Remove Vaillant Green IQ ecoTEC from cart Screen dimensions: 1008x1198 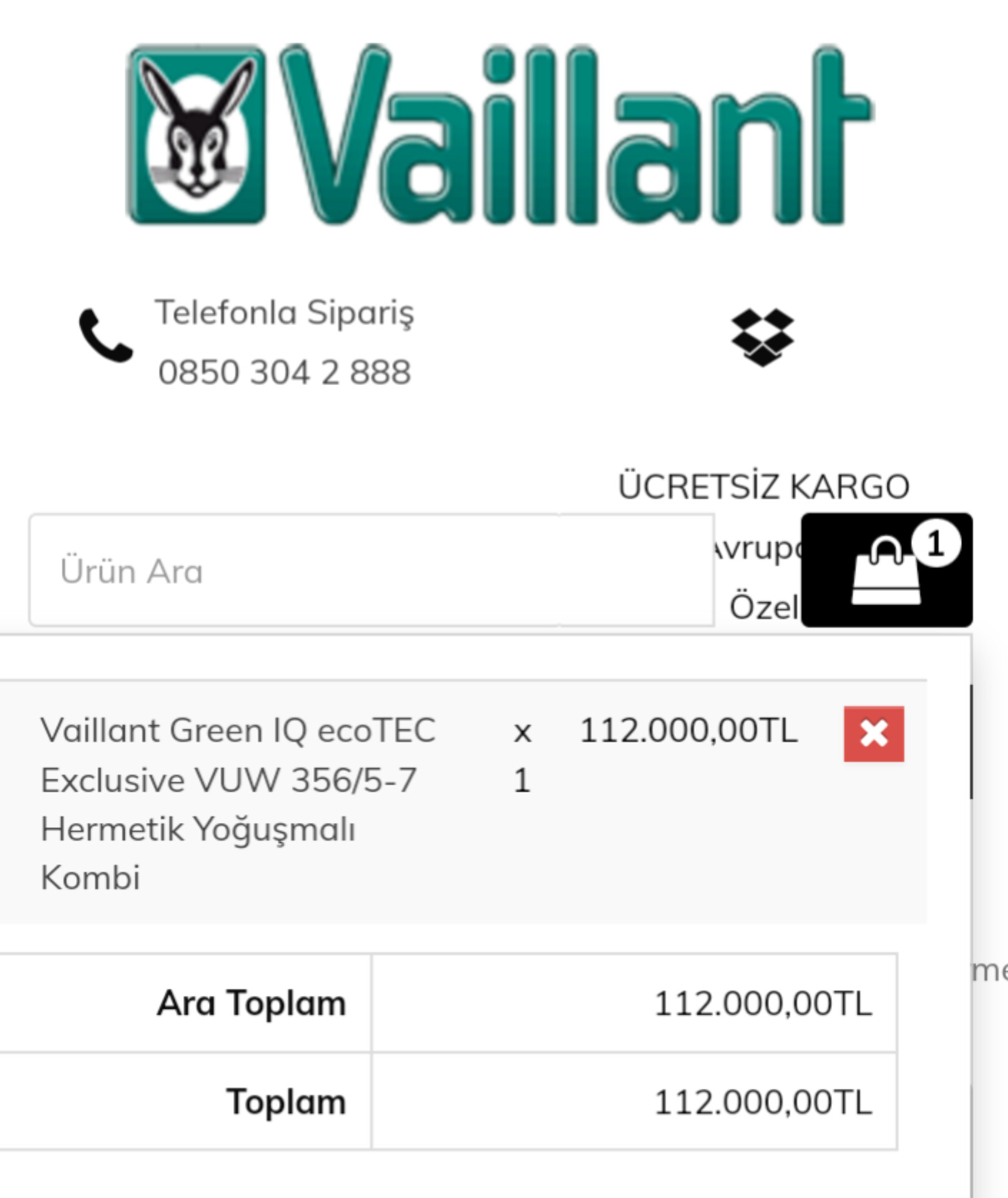[873, 734]
